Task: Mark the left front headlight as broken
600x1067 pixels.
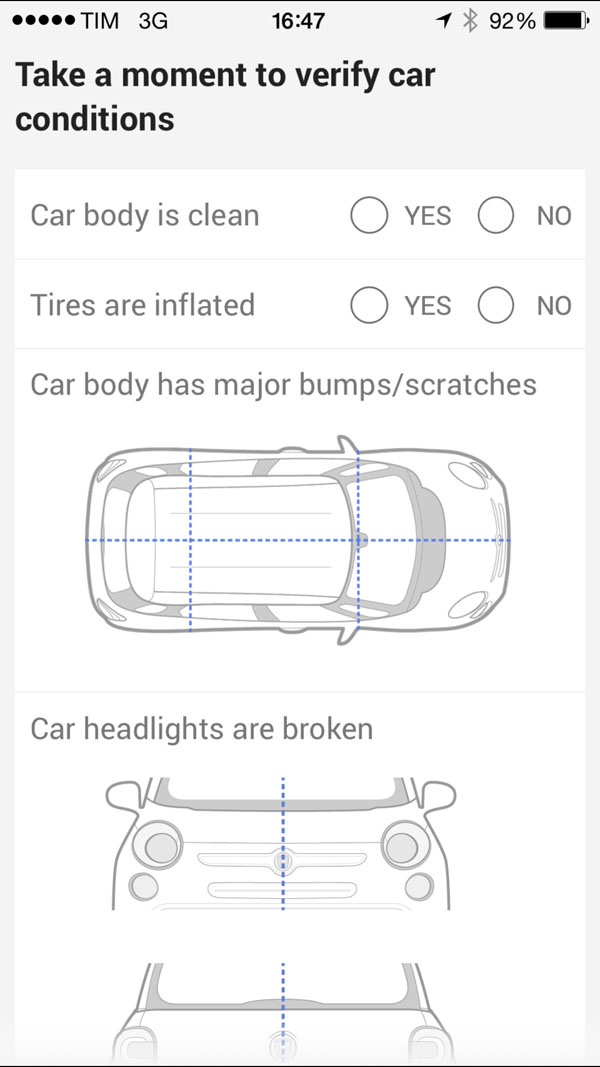Action: click(x=158, y=845)
